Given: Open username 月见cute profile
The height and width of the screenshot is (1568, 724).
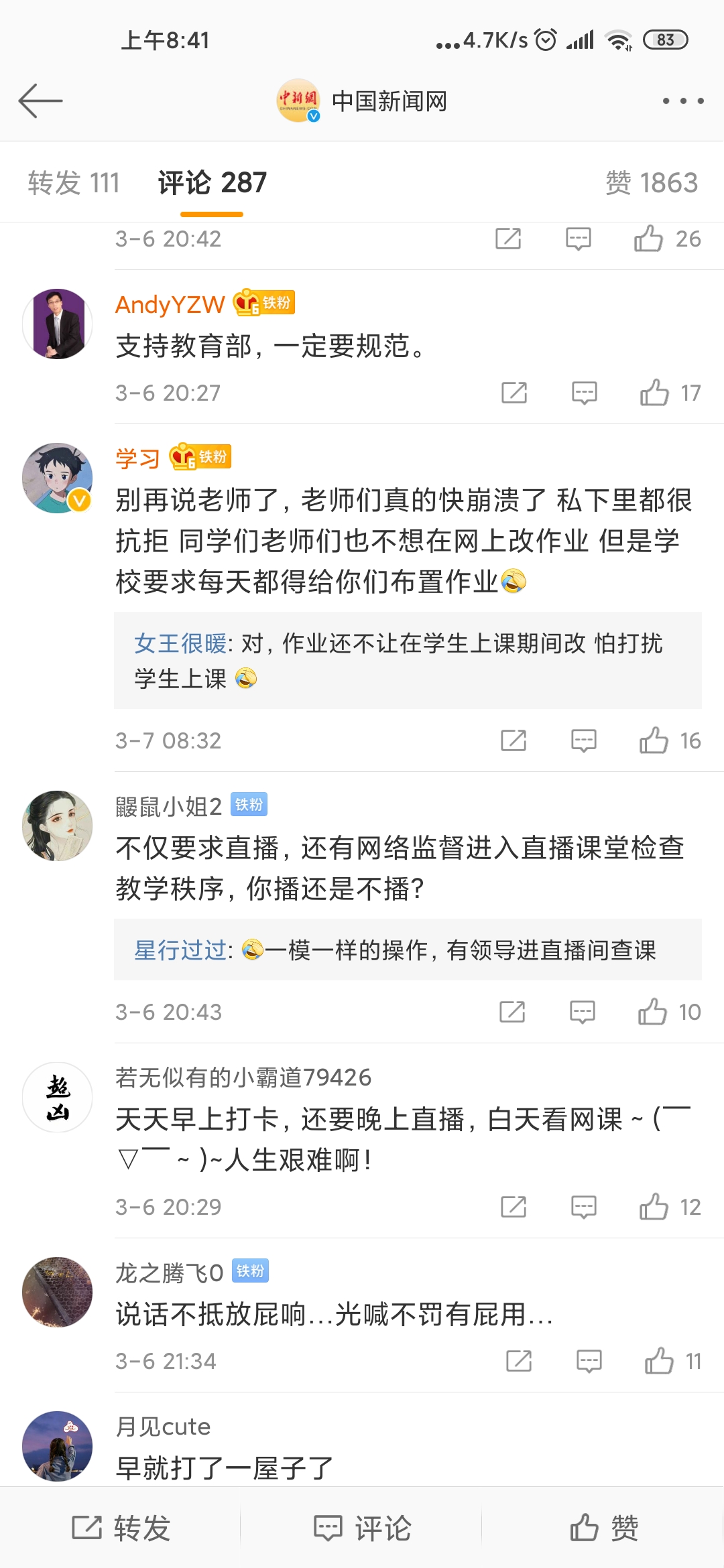Looking at the screenshot, I should tap(163, 1427).
